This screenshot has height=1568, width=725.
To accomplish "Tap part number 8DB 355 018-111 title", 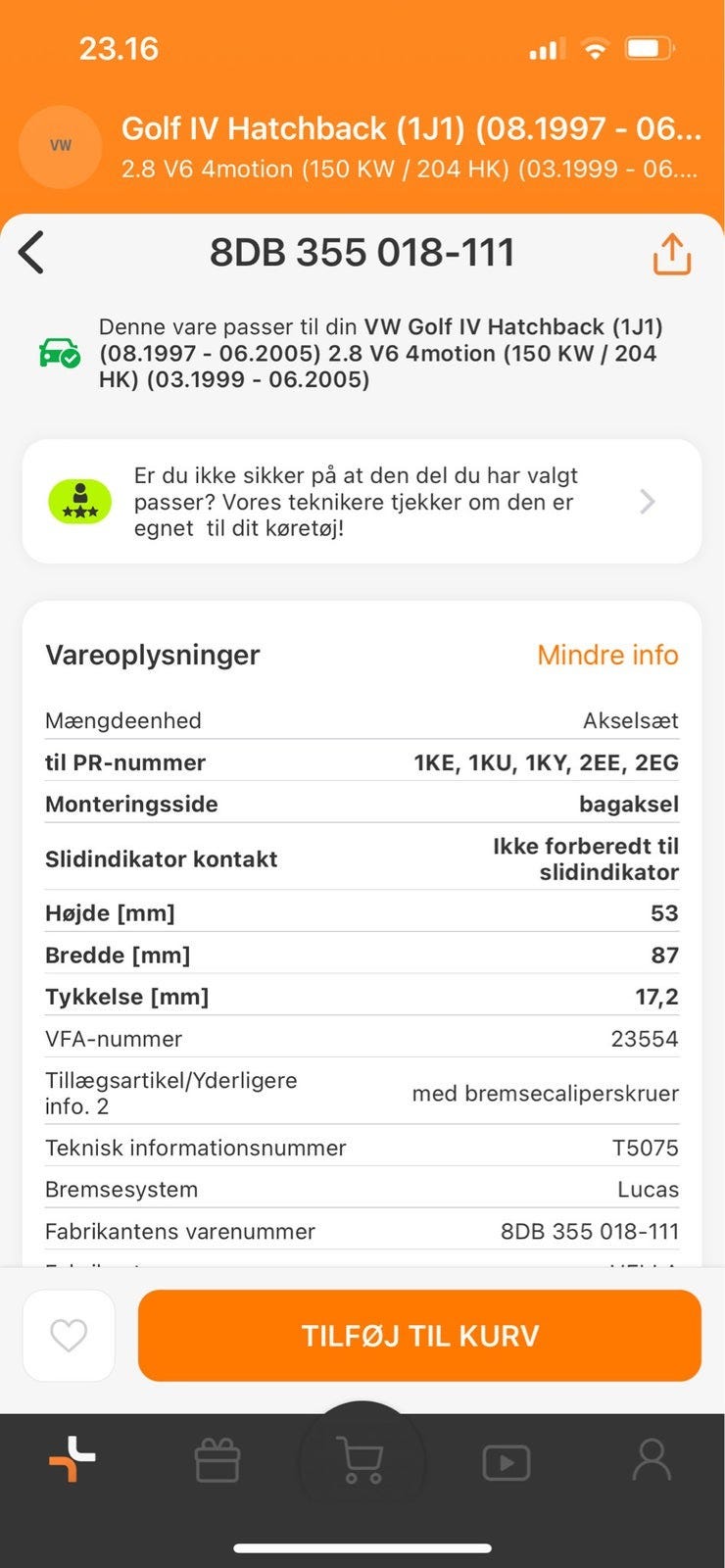I will point(362,252).
